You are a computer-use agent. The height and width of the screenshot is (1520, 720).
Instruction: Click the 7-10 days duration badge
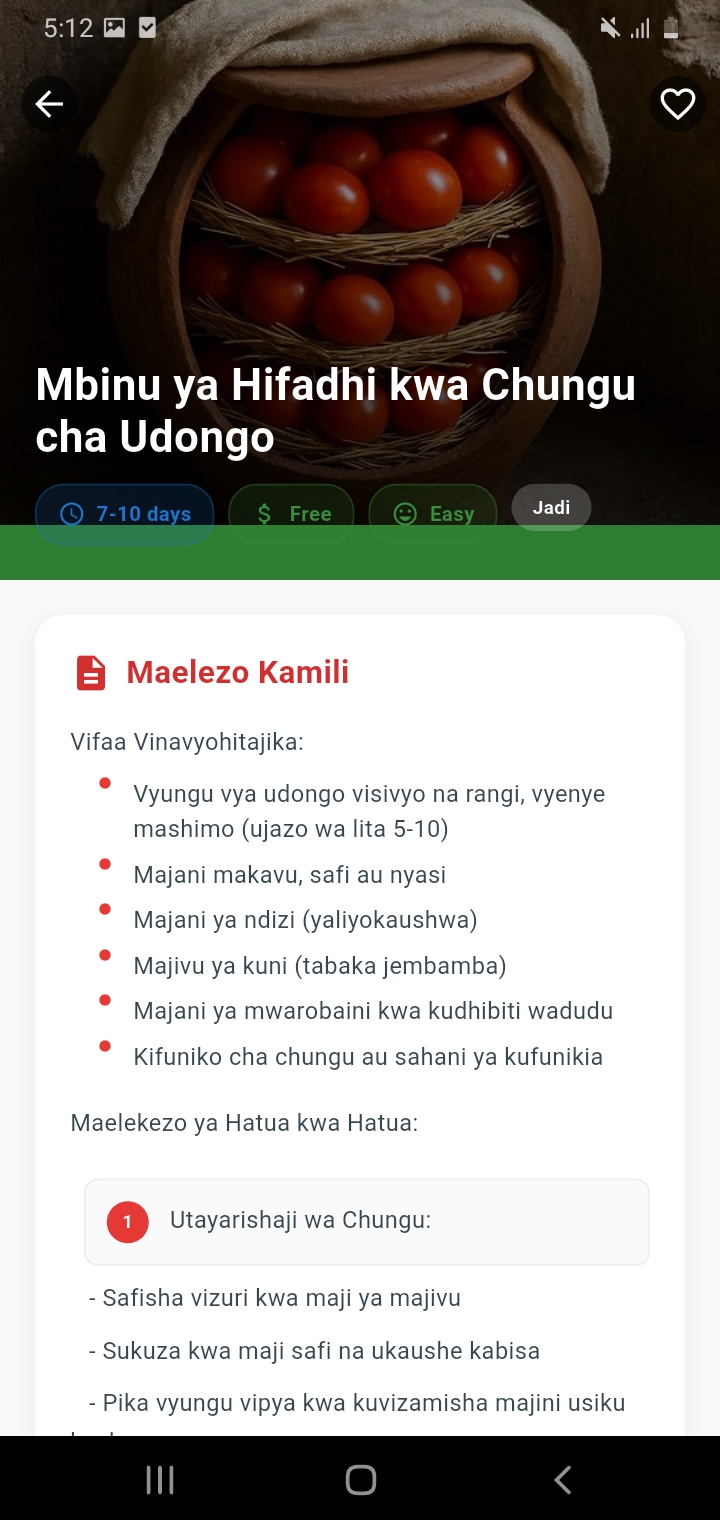[x=124, y=513]
